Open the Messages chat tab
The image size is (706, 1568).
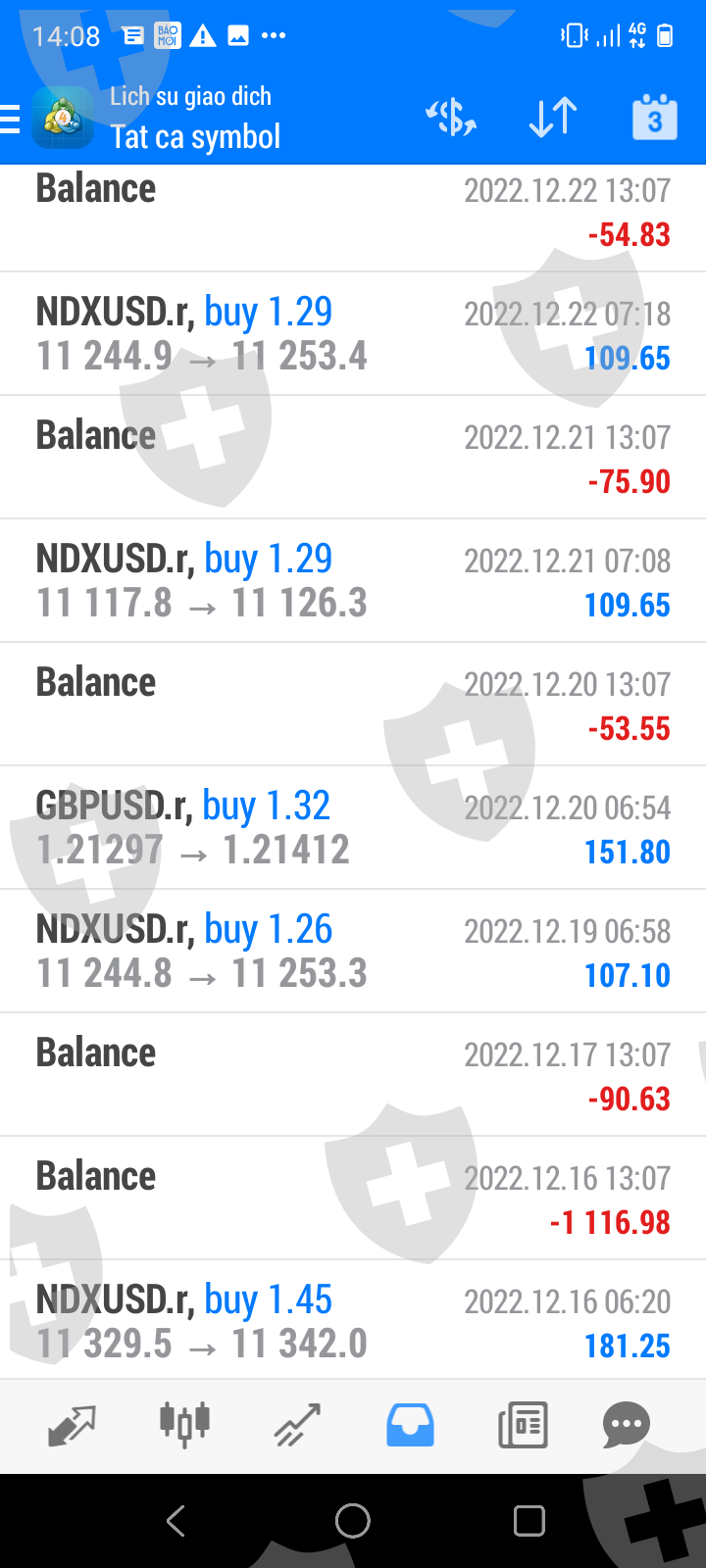click(627, 1425)
